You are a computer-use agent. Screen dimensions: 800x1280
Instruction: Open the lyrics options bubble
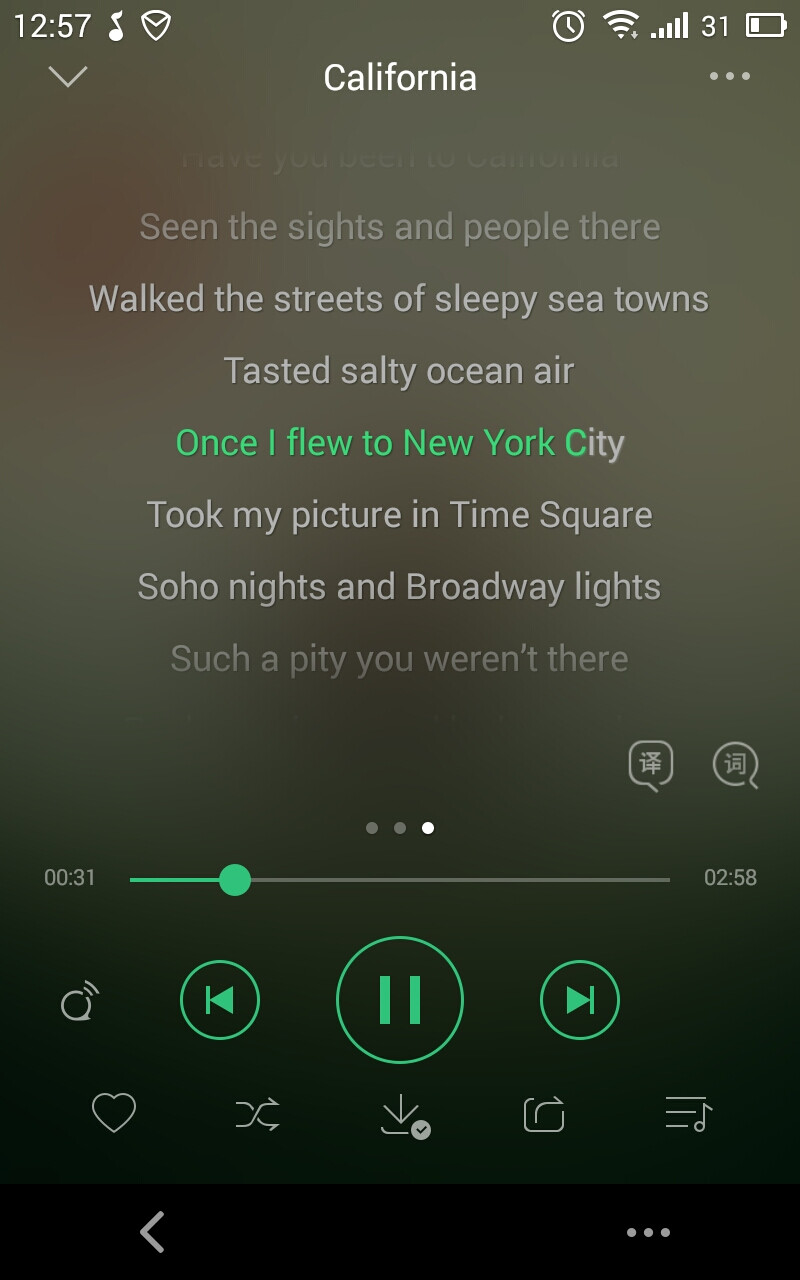tap(735, 765)
